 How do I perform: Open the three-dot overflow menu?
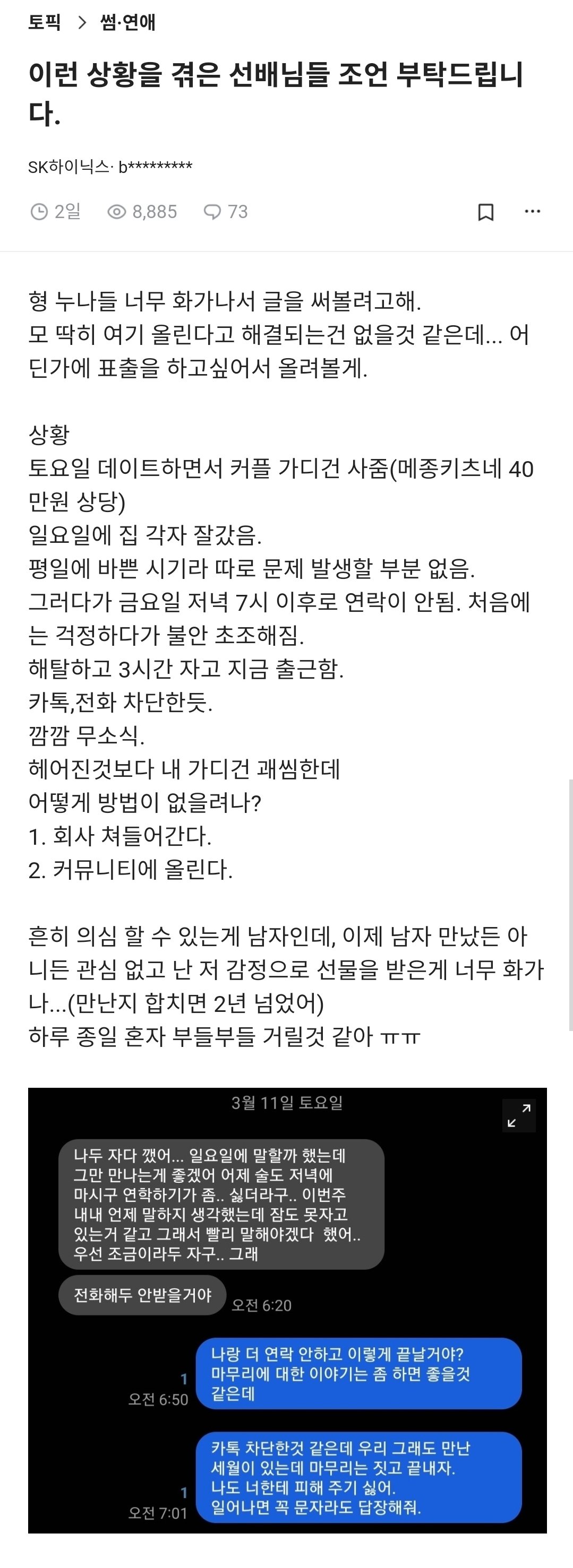[532, 211]
